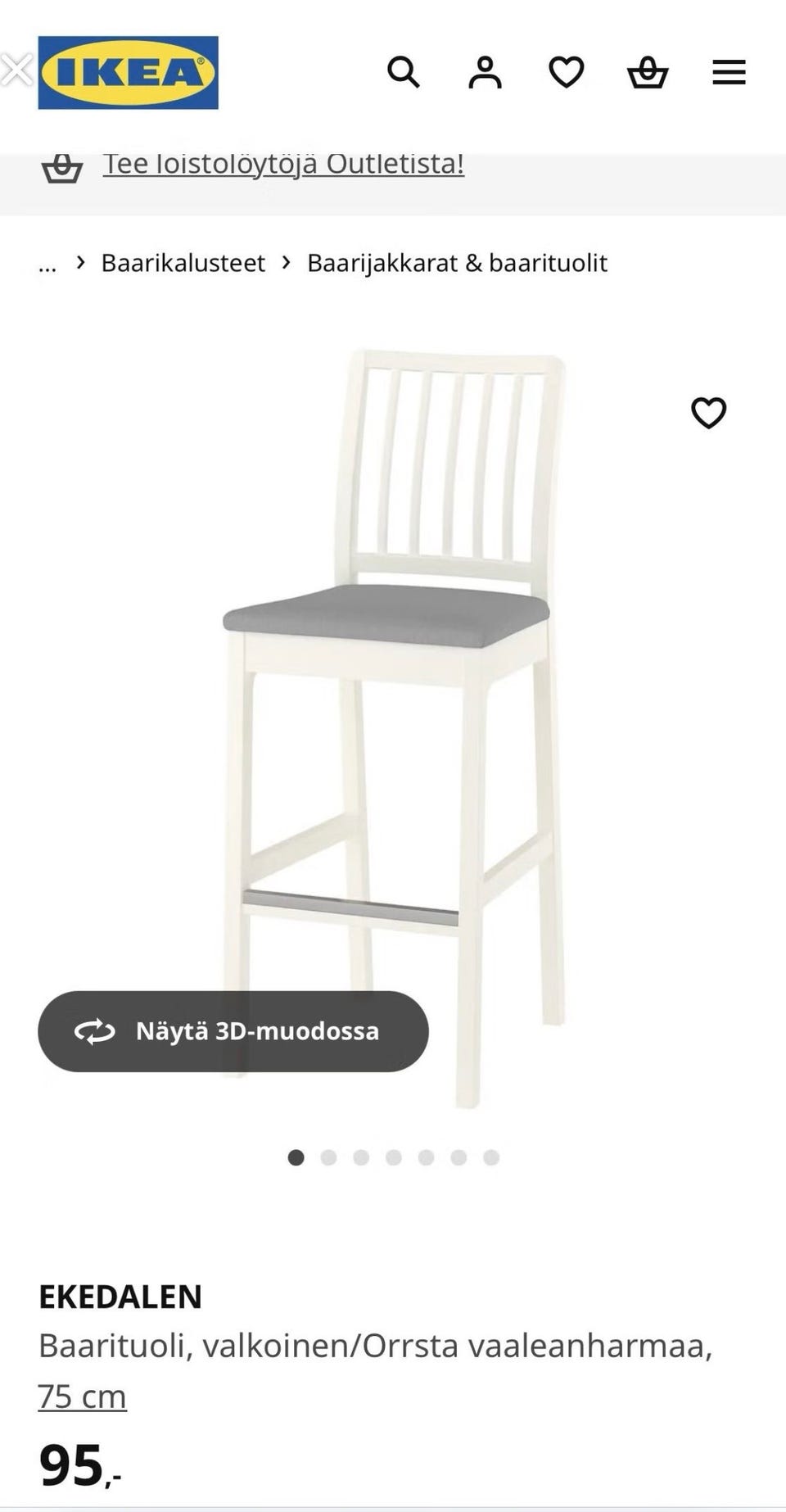Open the Outlet promotion link
Image resolution: width=786 pixels, height=1512 pixels.
(283, 164)
